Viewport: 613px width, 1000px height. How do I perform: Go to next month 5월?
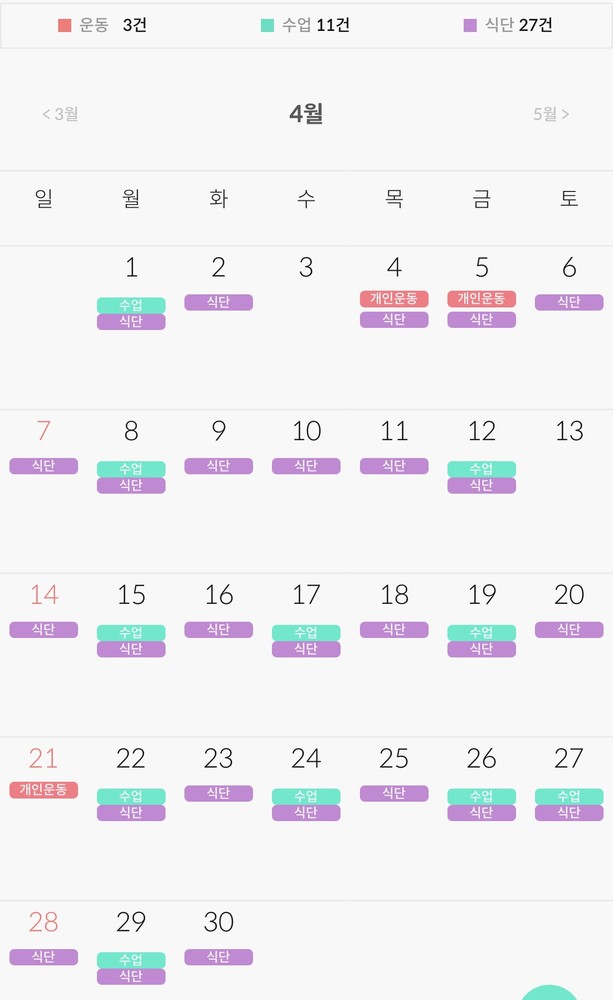click(551, 114)
